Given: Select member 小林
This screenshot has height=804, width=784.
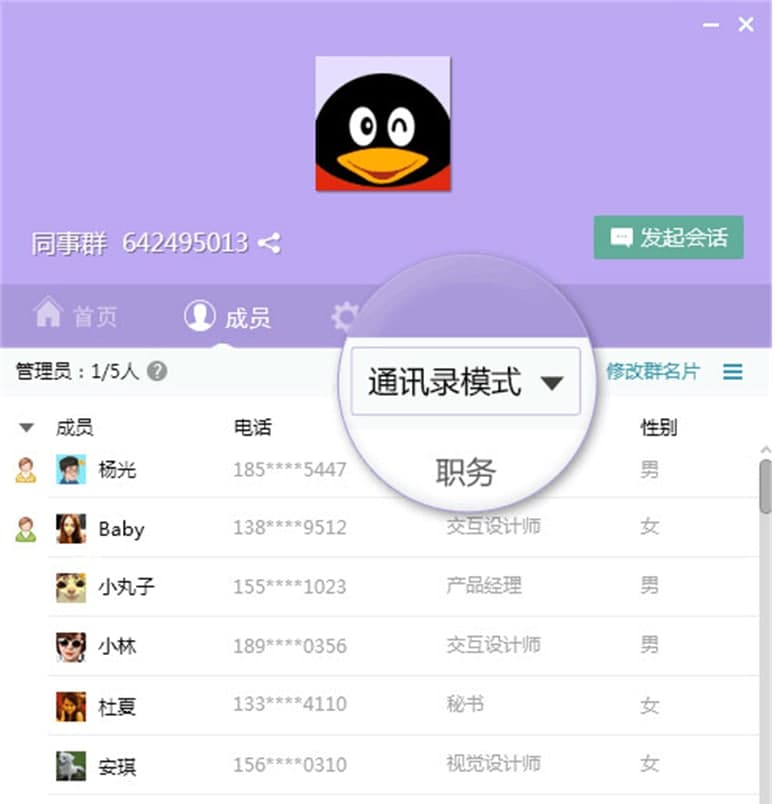Looking at the screenshot, I should 117,647.
